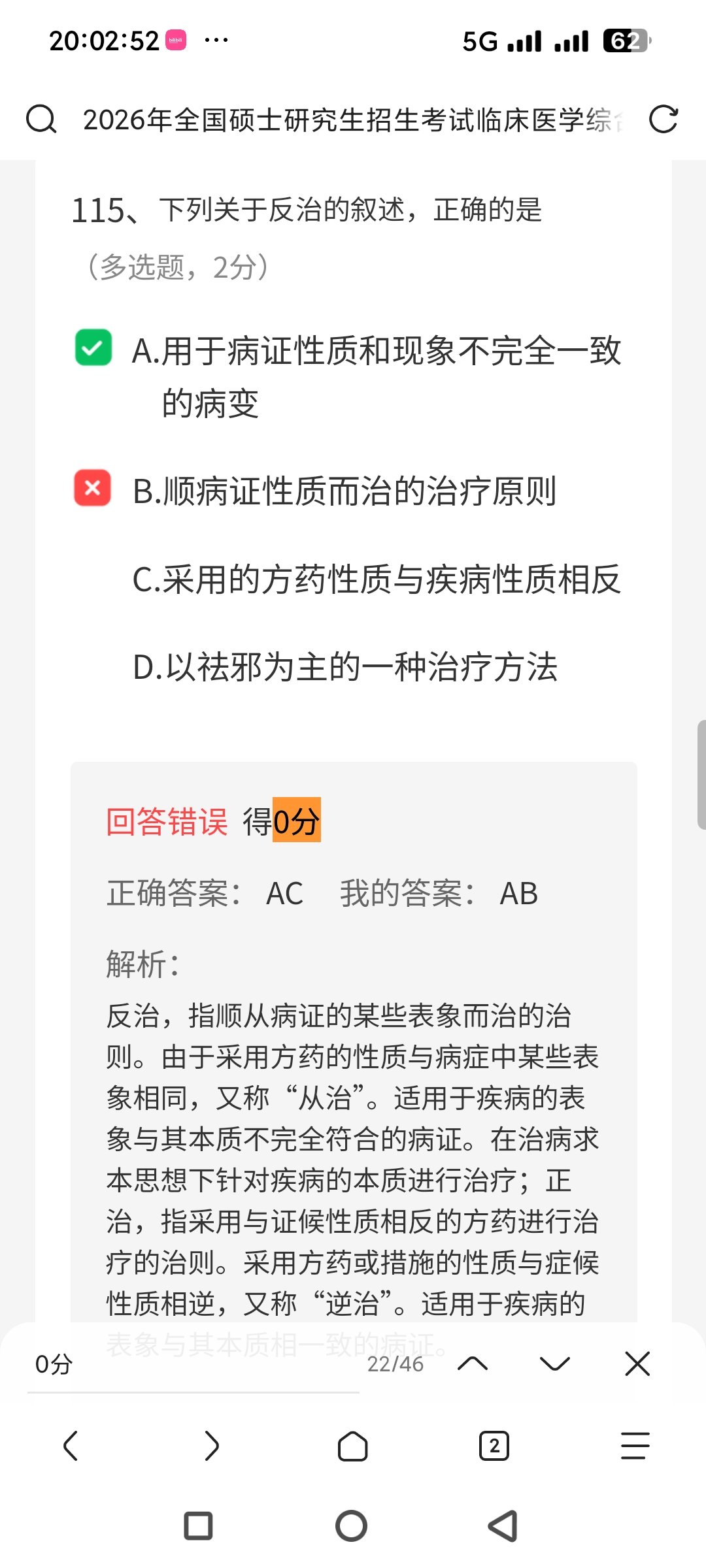Open recent apps with square button

(198, 1526)
